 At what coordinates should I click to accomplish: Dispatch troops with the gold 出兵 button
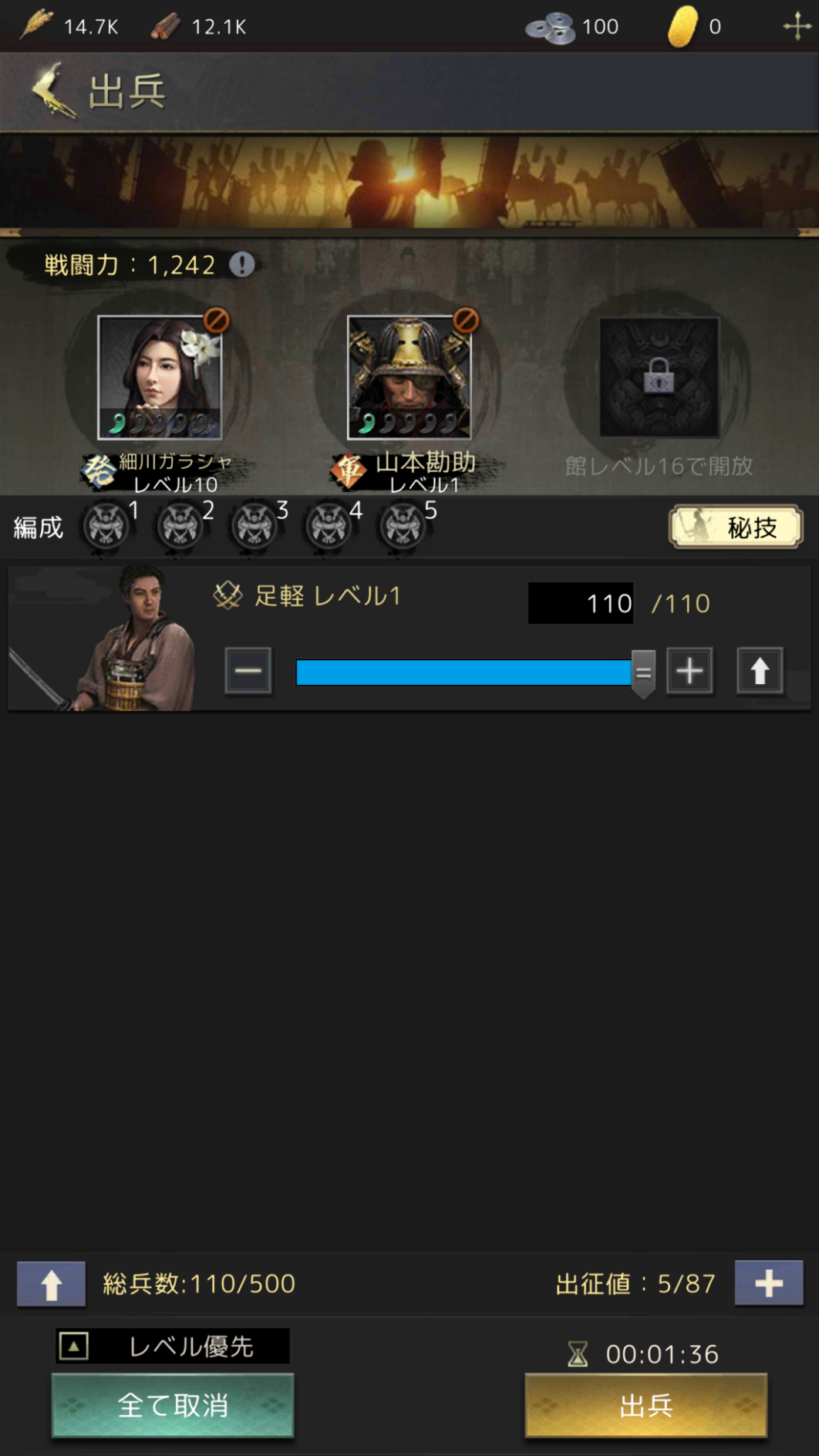(x=645, y=1405)
